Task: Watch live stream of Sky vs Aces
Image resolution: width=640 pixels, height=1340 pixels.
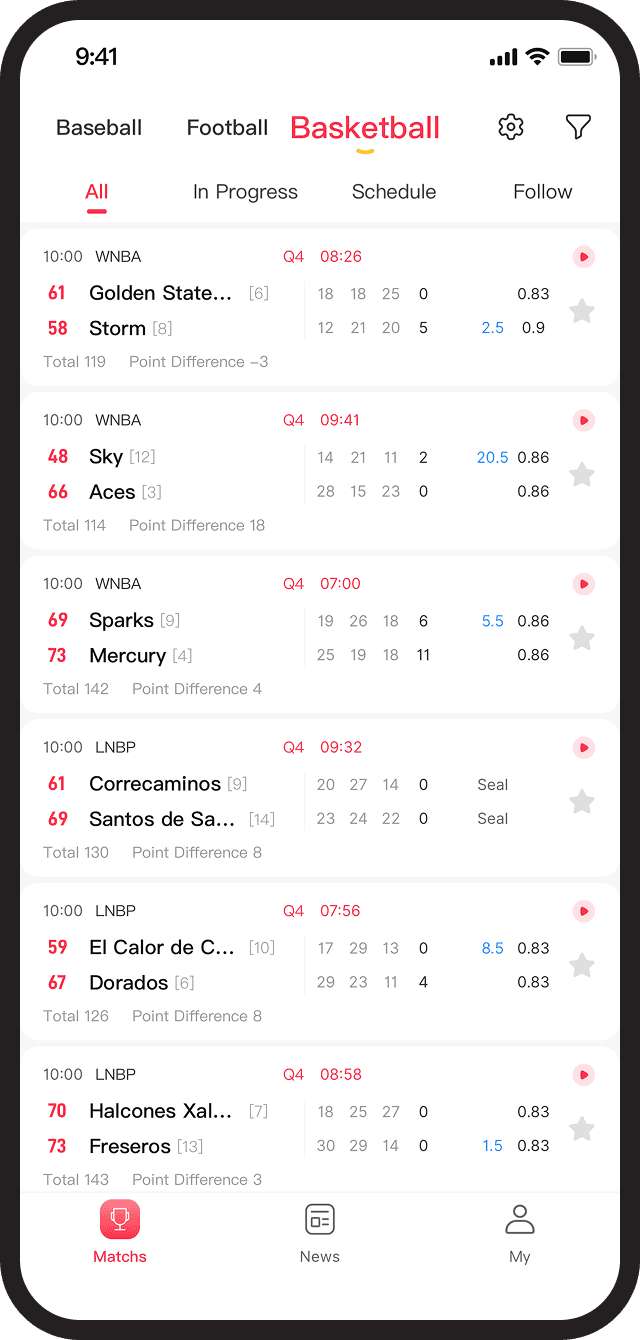Action: pos(584,421)
